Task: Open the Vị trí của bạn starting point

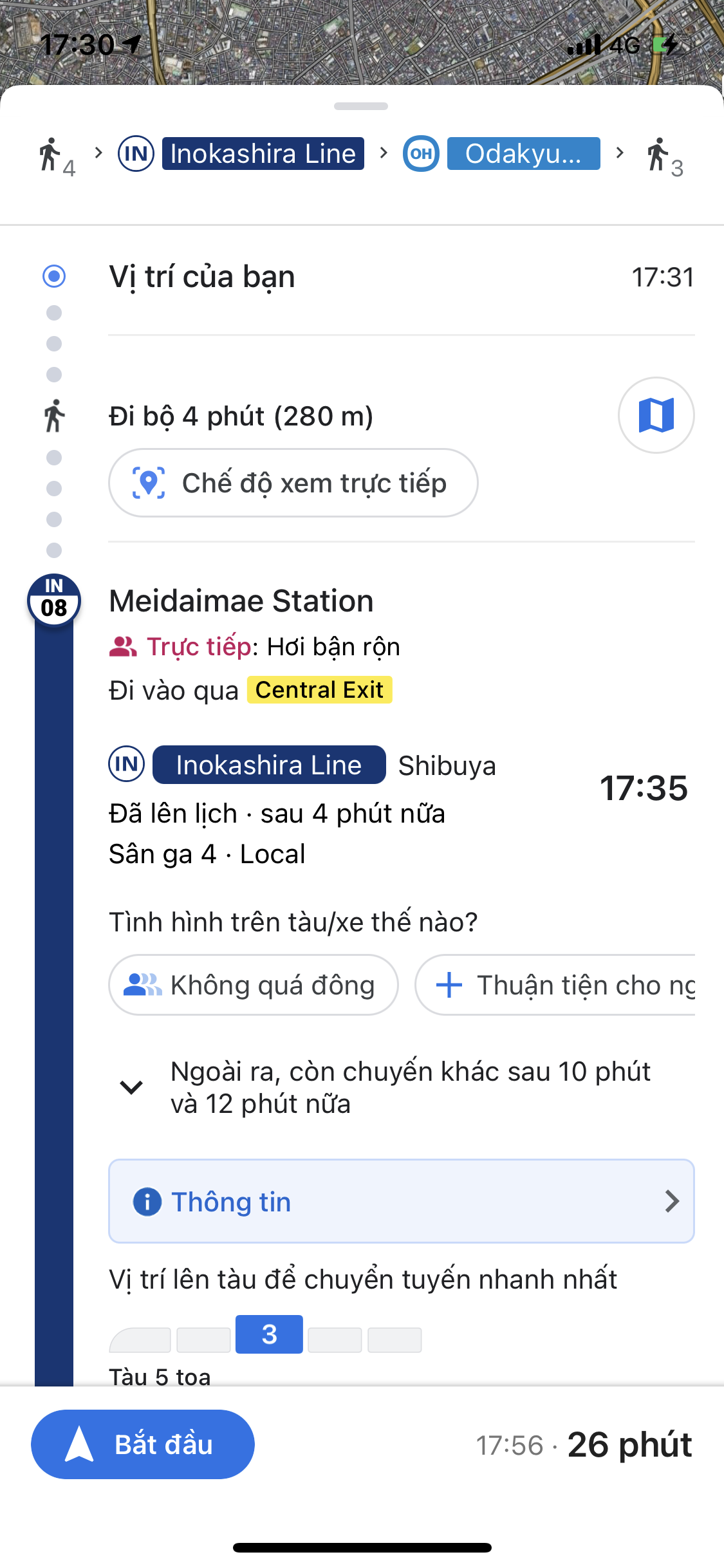Action: (202, 277)
